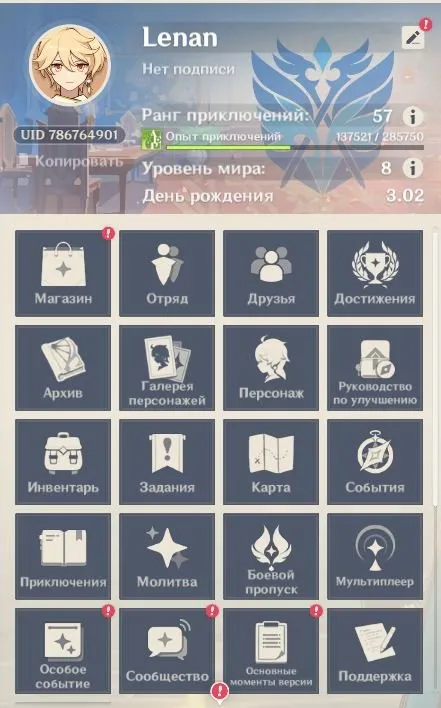This screenshot has width=441, height=708.
Task: Edit the profile with the pencil icon
Action: 413,37
